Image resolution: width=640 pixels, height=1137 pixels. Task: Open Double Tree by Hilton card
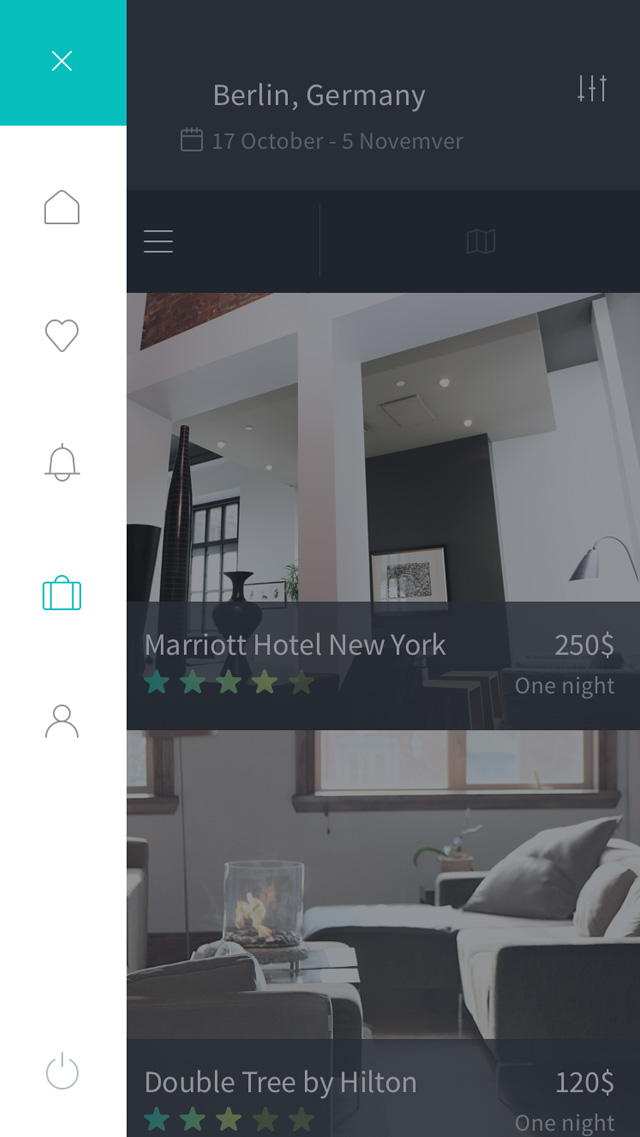[383, 933]
